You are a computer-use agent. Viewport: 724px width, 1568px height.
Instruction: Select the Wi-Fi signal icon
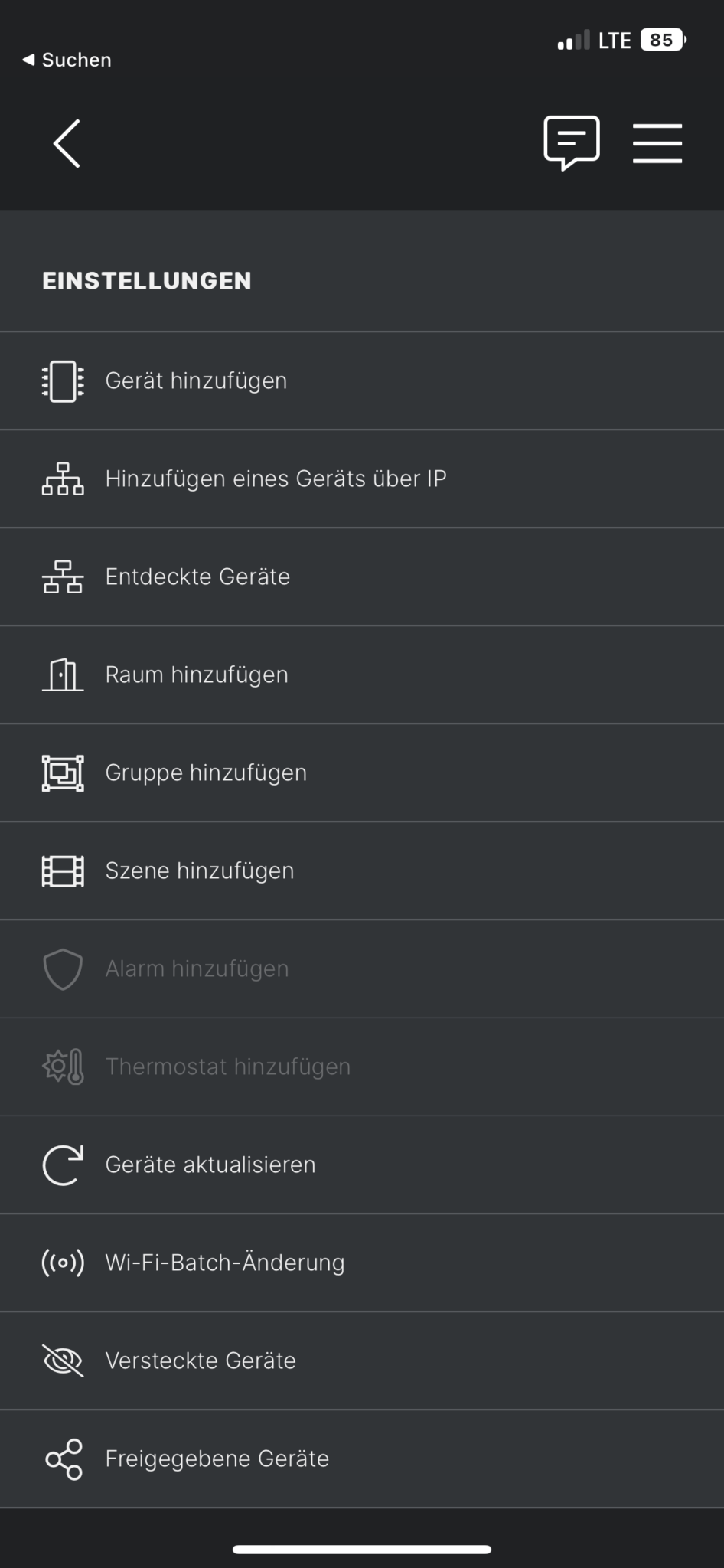click(x=63, y=1262)
